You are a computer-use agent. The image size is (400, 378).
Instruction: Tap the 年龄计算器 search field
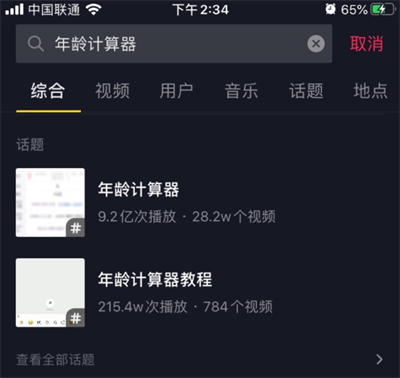[x=174, y=44]
